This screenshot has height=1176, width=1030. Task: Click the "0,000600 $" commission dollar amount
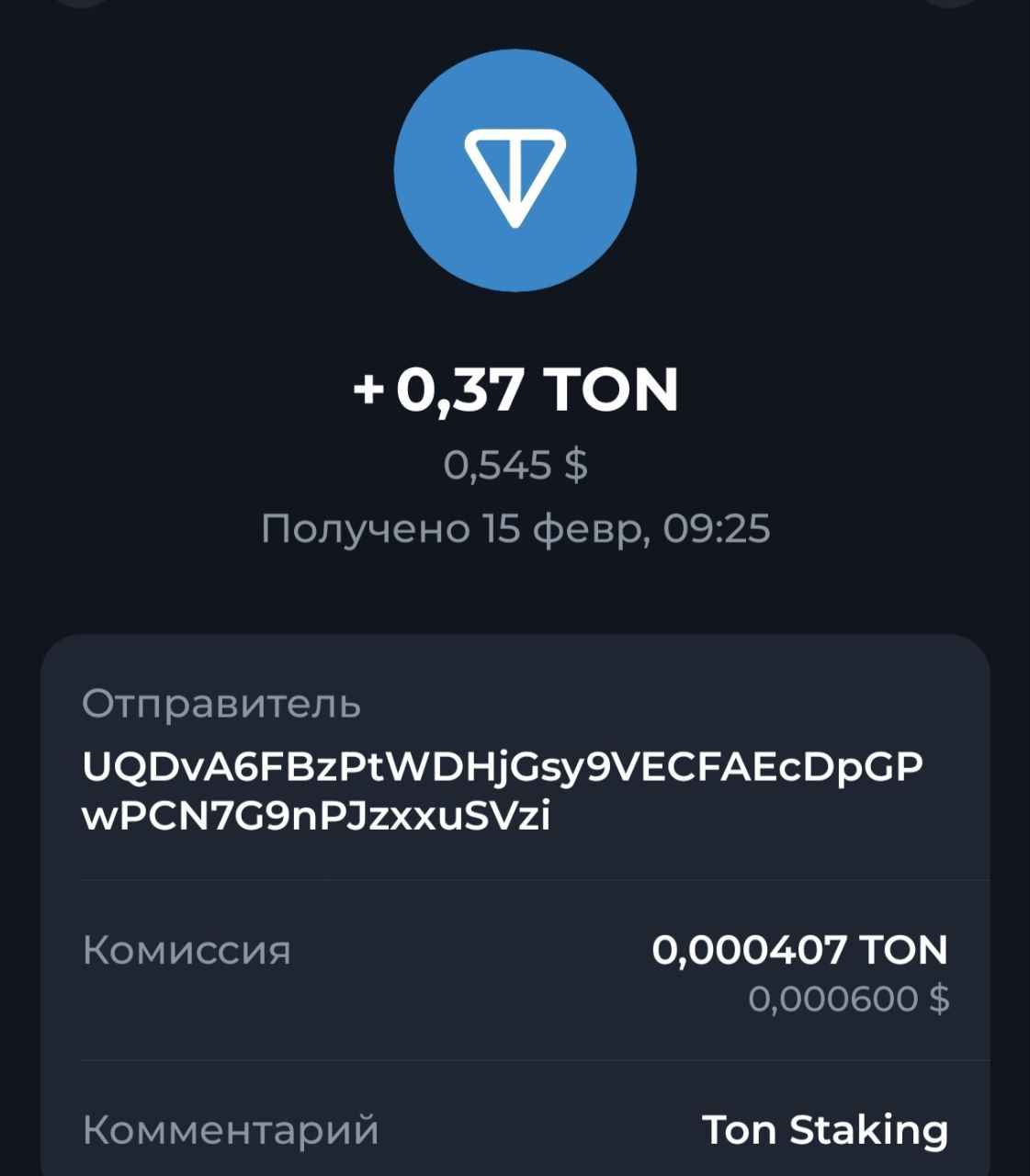850,999
